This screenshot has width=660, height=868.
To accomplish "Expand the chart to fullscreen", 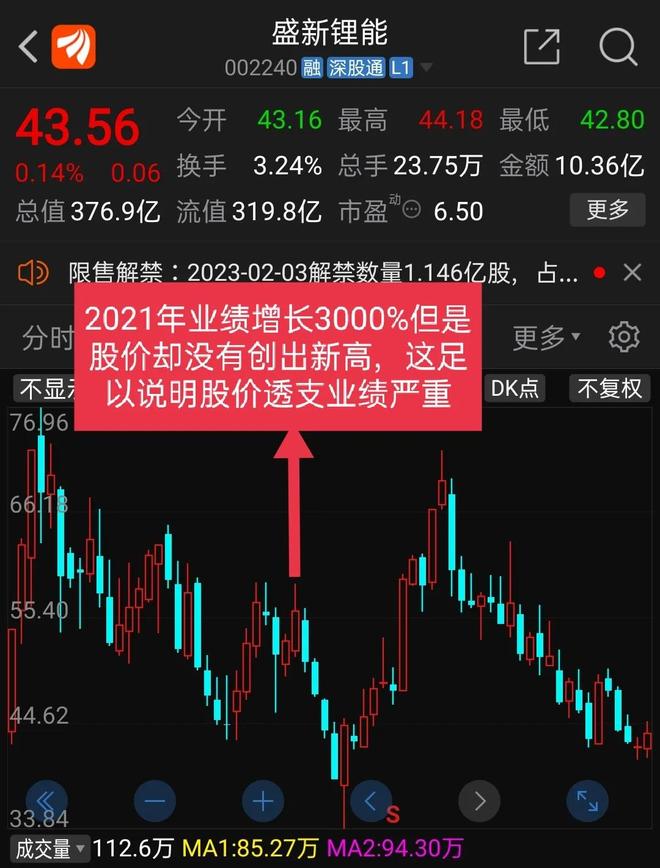I will click(x=587, y=800).
